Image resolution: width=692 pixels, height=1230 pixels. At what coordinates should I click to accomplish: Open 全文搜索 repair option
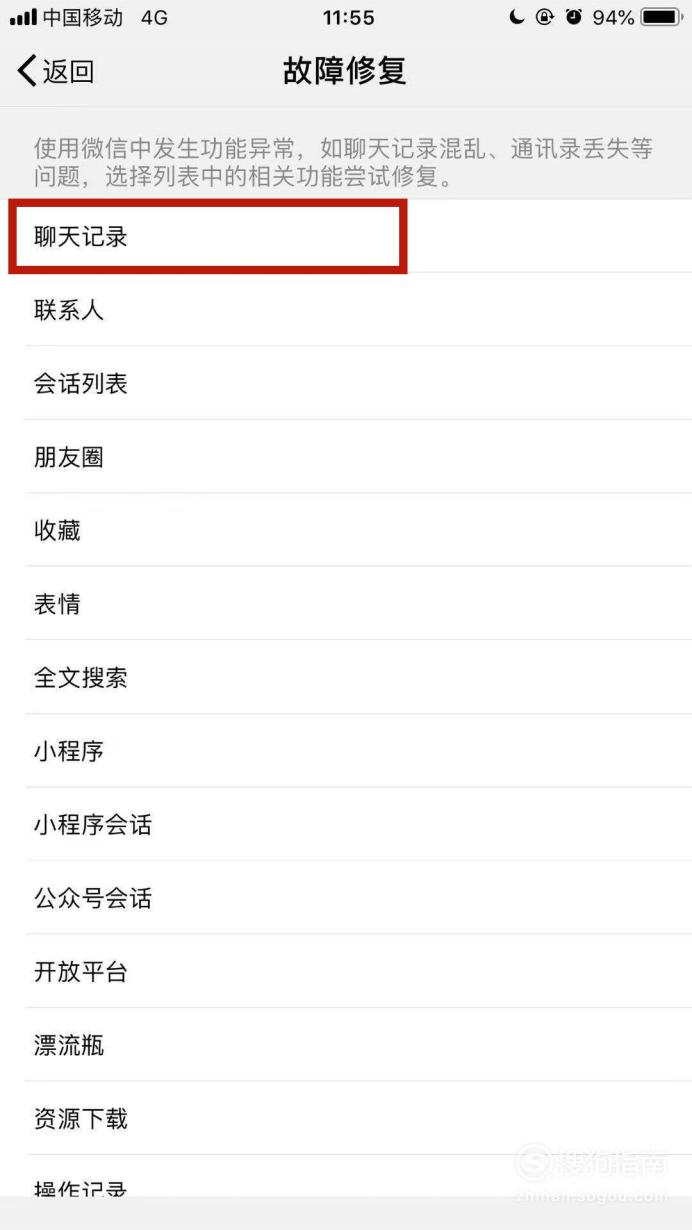[346, 677]
